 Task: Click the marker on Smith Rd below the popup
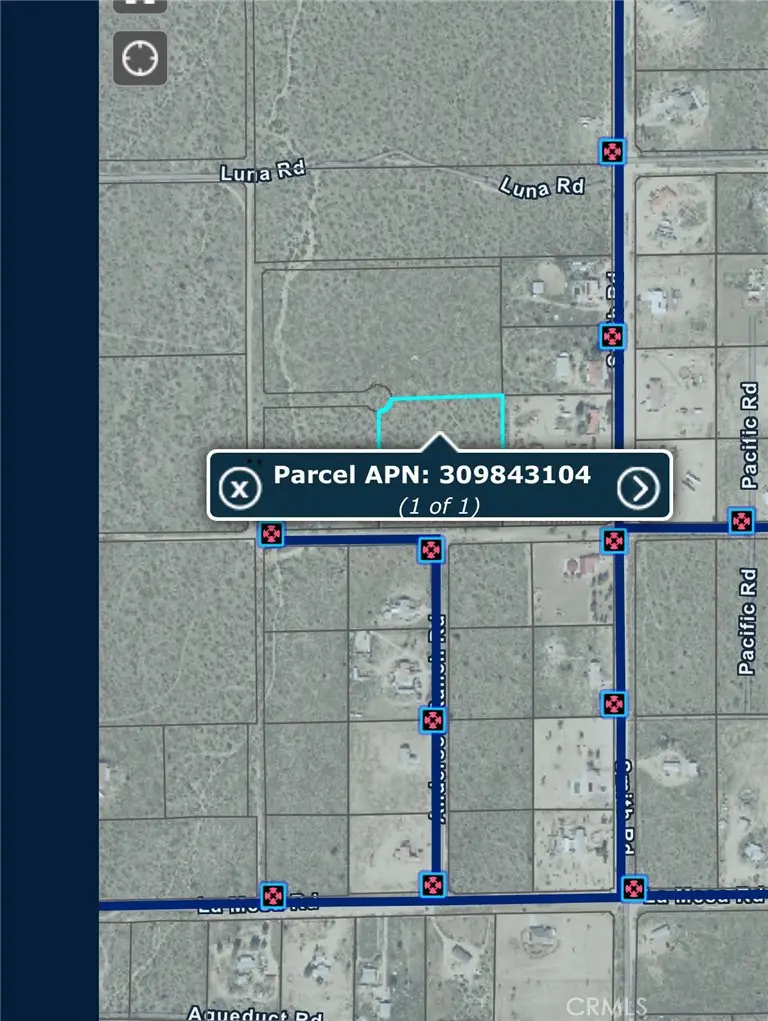(613, 539)
